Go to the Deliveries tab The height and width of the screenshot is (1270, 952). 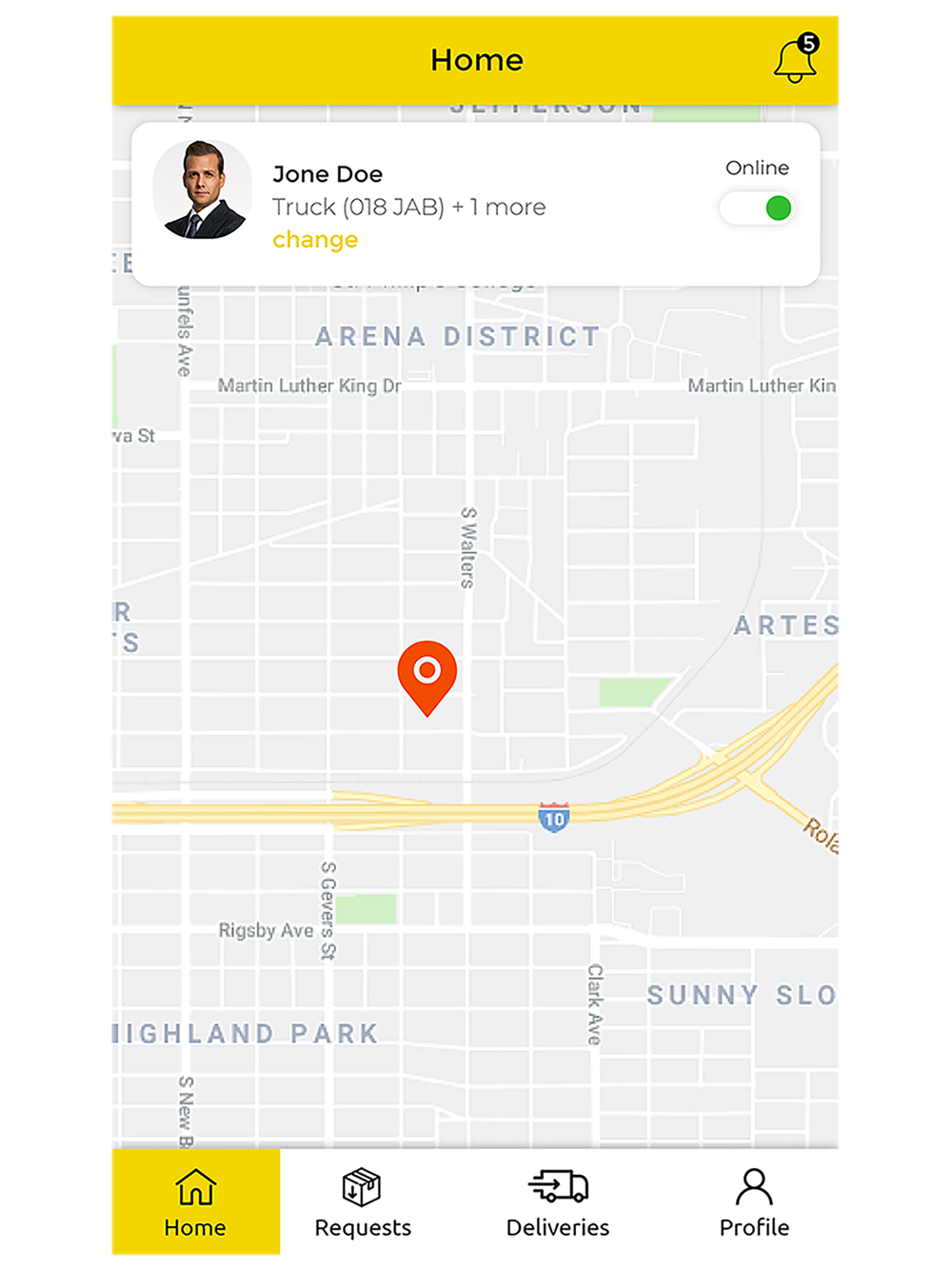[558, 1201]
